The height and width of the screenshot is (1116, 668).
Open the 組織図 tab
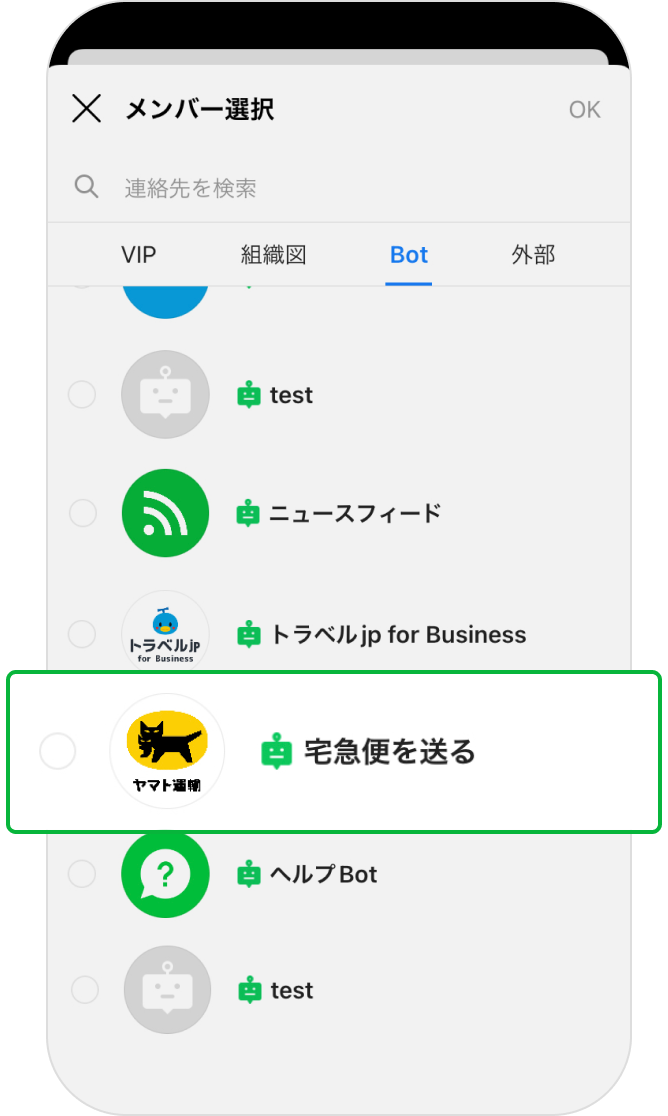273,255
